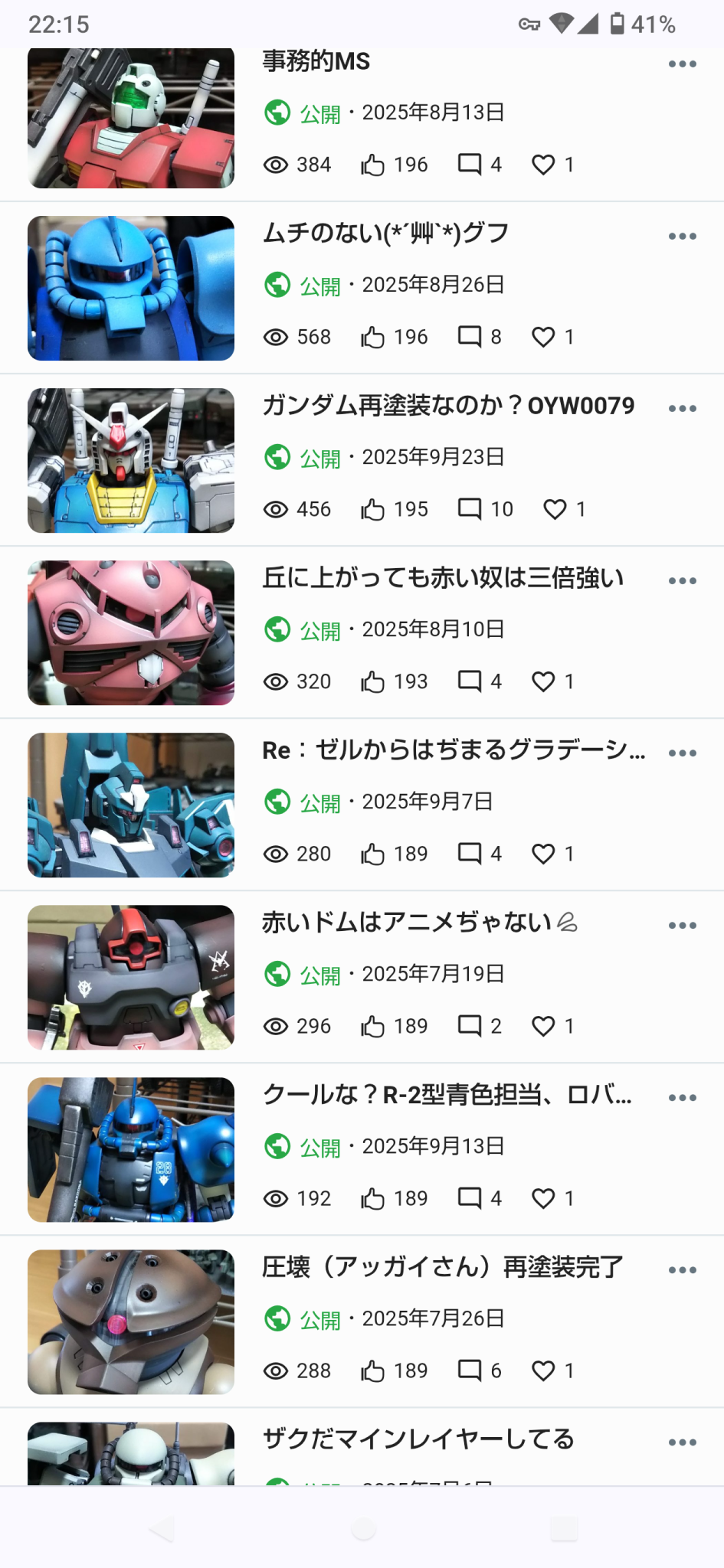This screenshot has height=1568, width=724.
Task: Open options for ガンダム再塗装なのか post
Action: (x=682, y=409)
